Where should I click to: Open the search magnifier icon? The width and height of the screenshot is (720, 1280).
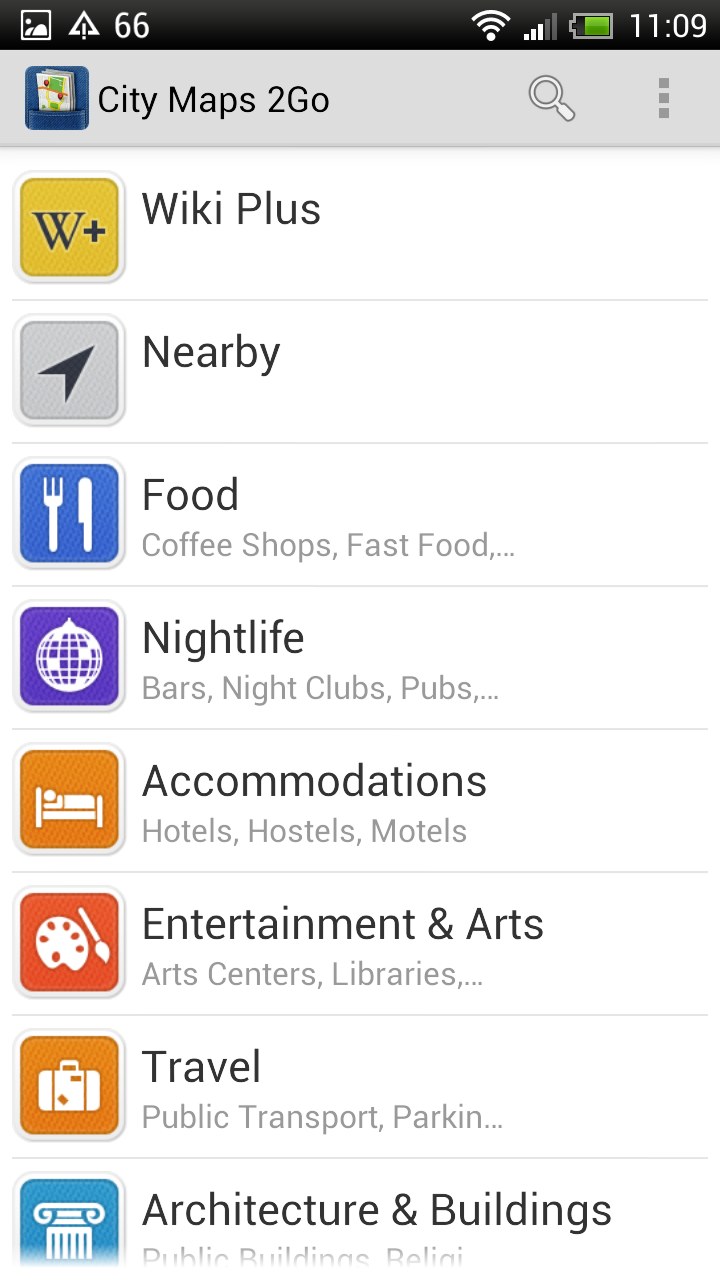(x=551, y=99)
